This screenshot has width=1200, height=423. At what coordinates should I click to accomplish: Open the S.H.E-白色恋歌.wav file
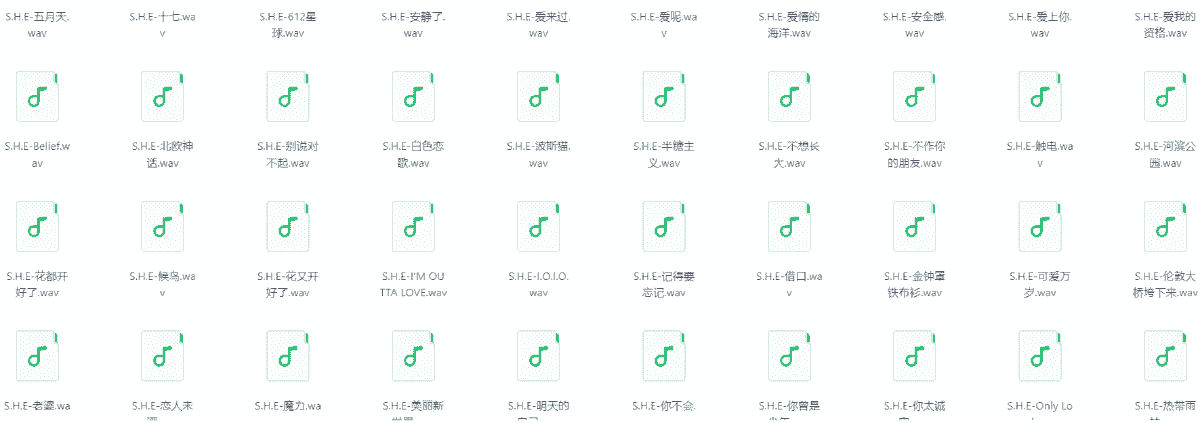pos(413,97)
